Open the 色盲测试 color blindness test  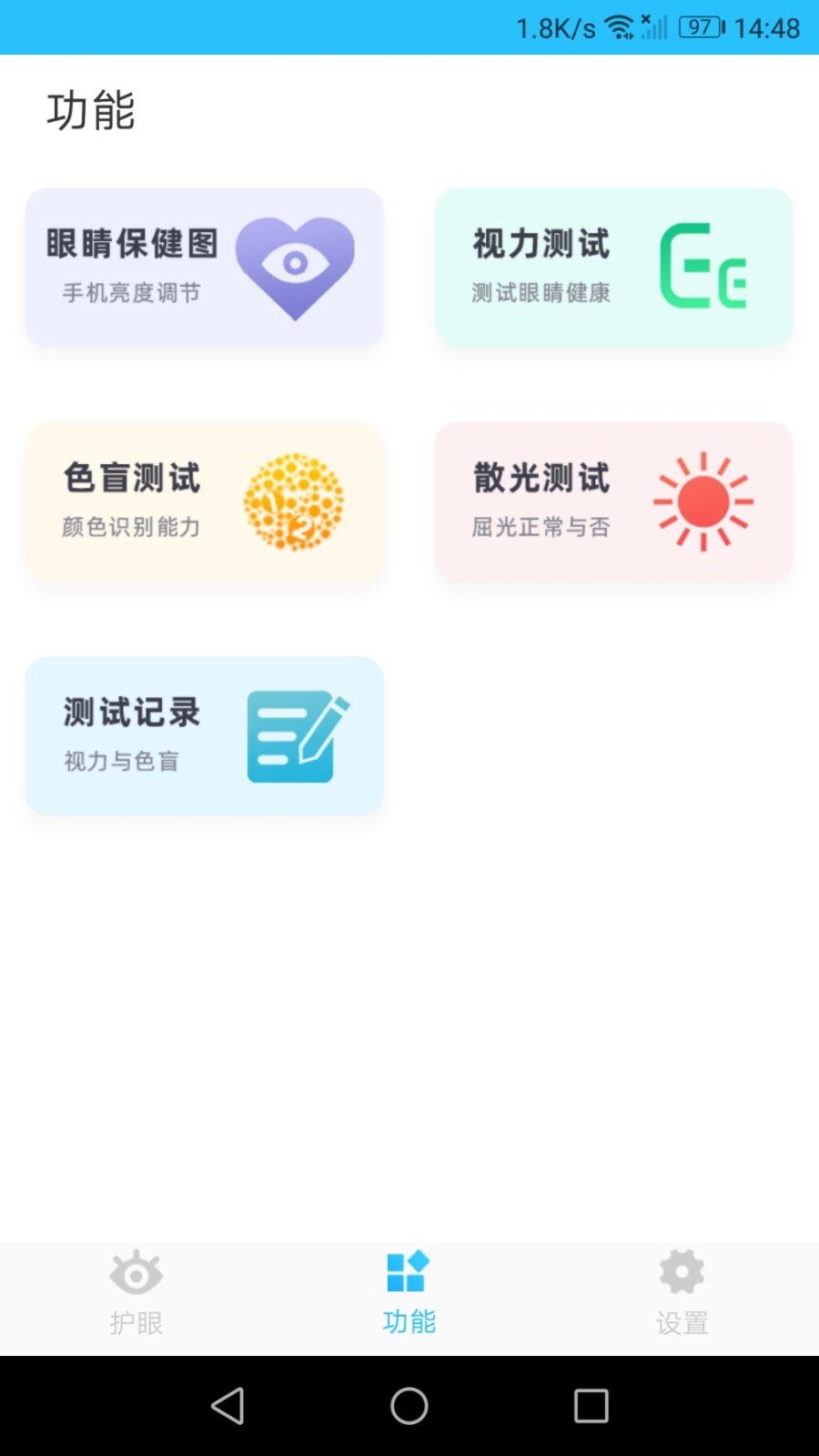(204, 501)
